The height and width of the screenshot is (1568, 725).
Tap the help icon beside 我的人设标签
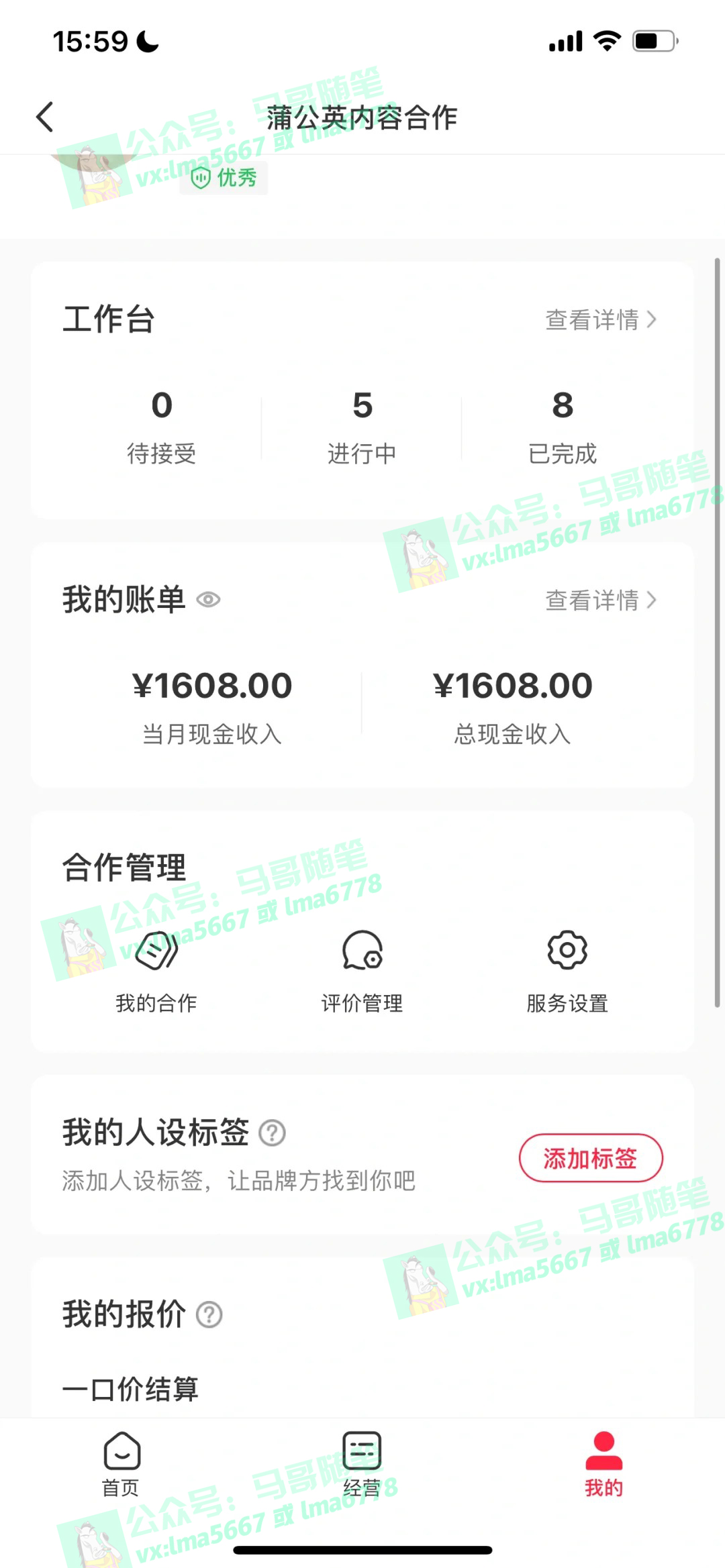tap(271, 1133)
